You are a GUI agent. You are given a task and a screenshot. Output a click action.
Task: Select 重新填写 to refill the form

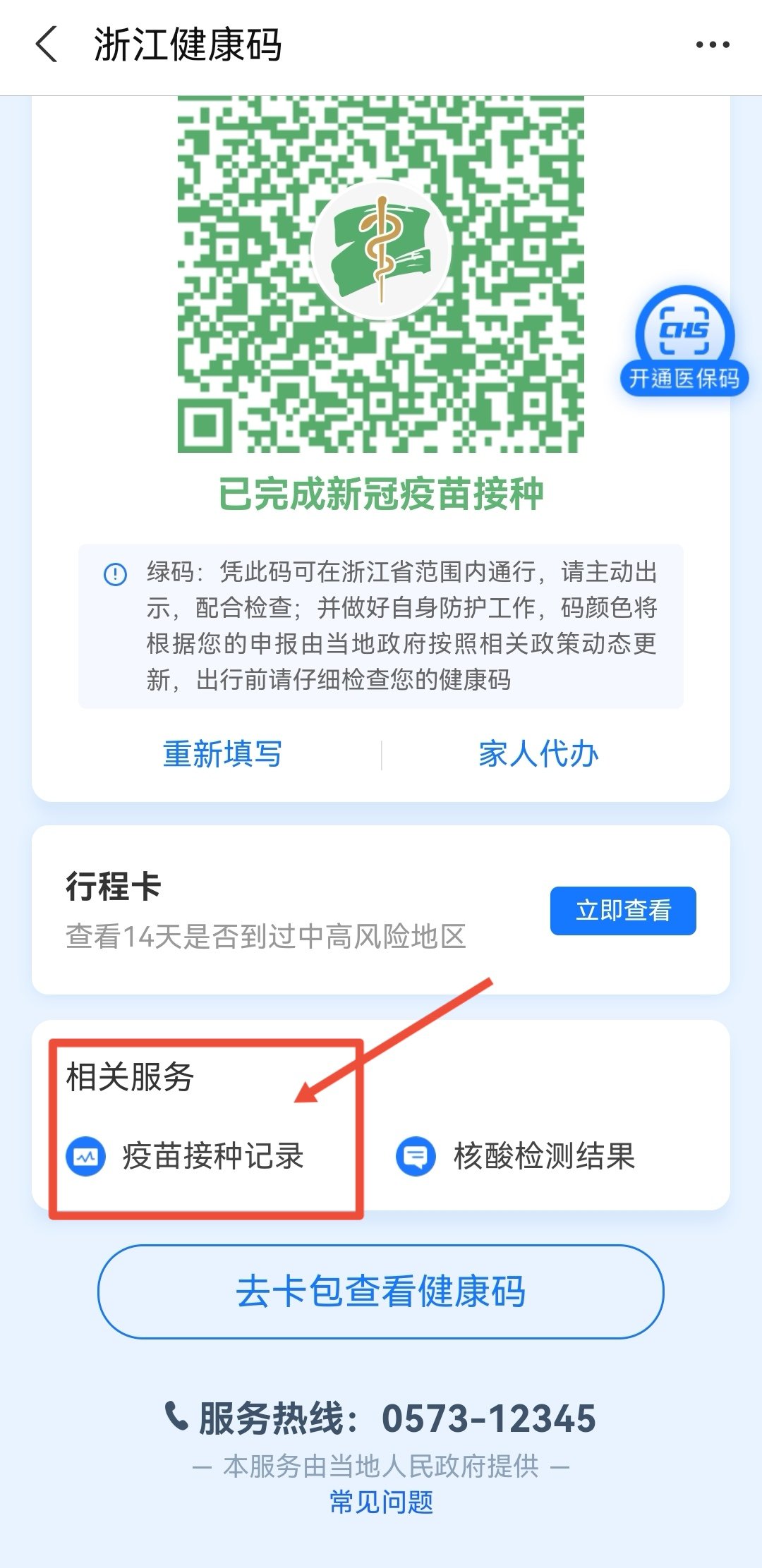click(222, 754)
